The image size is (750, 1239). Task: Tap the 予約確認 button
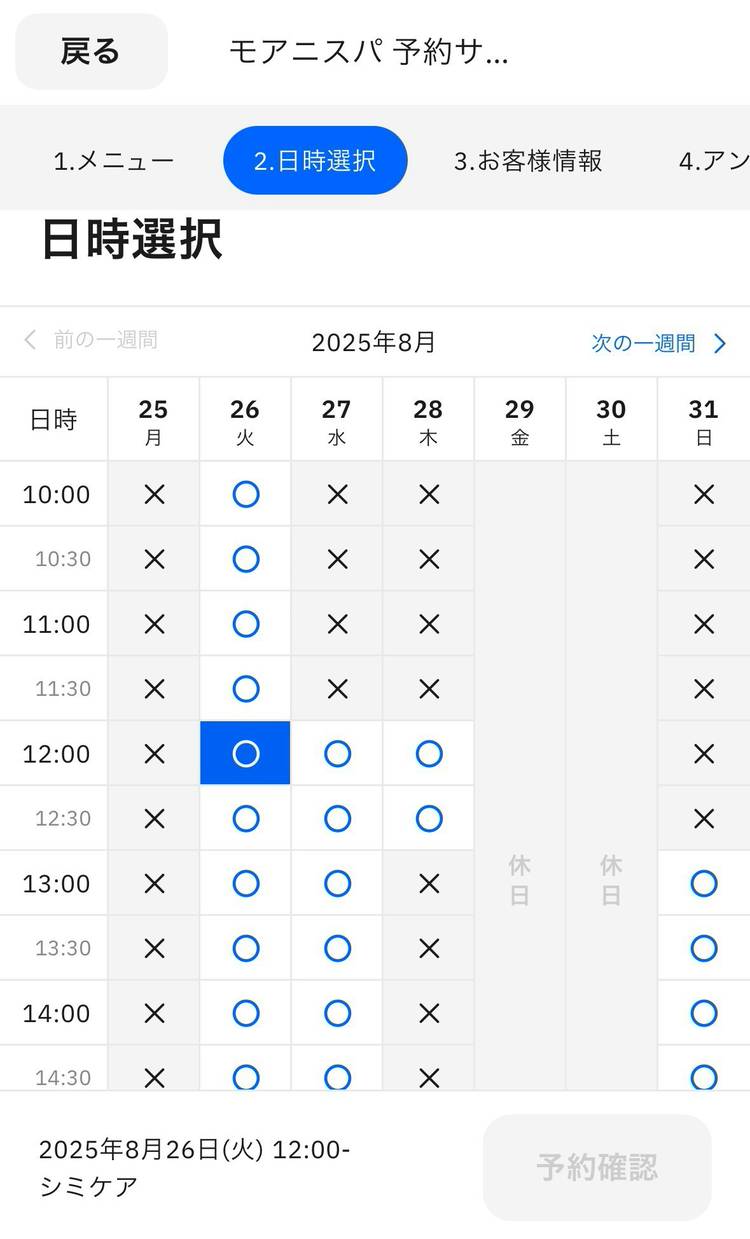click(597, 1167)
